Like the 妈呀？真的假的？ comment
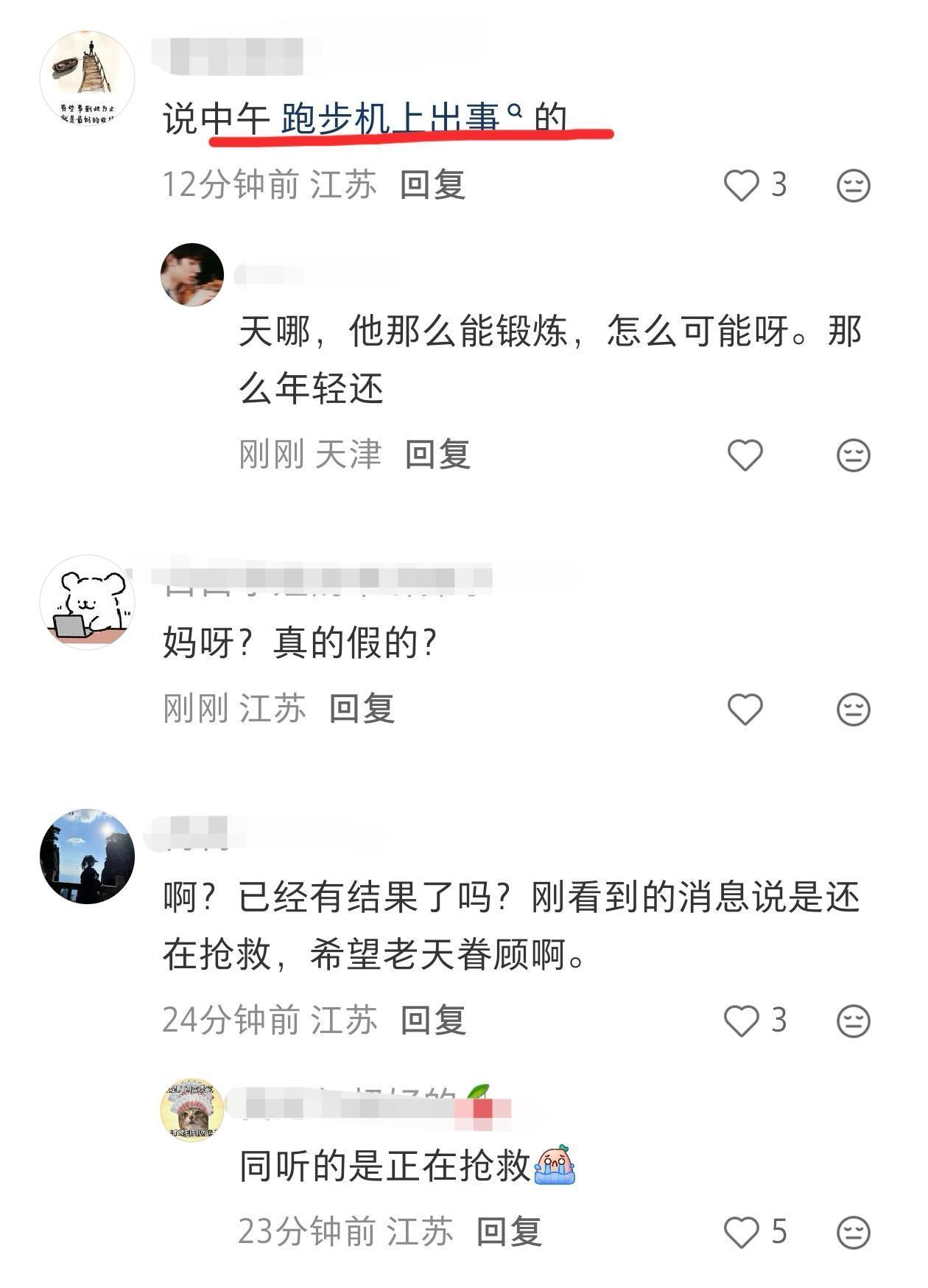 click(745, 709)
